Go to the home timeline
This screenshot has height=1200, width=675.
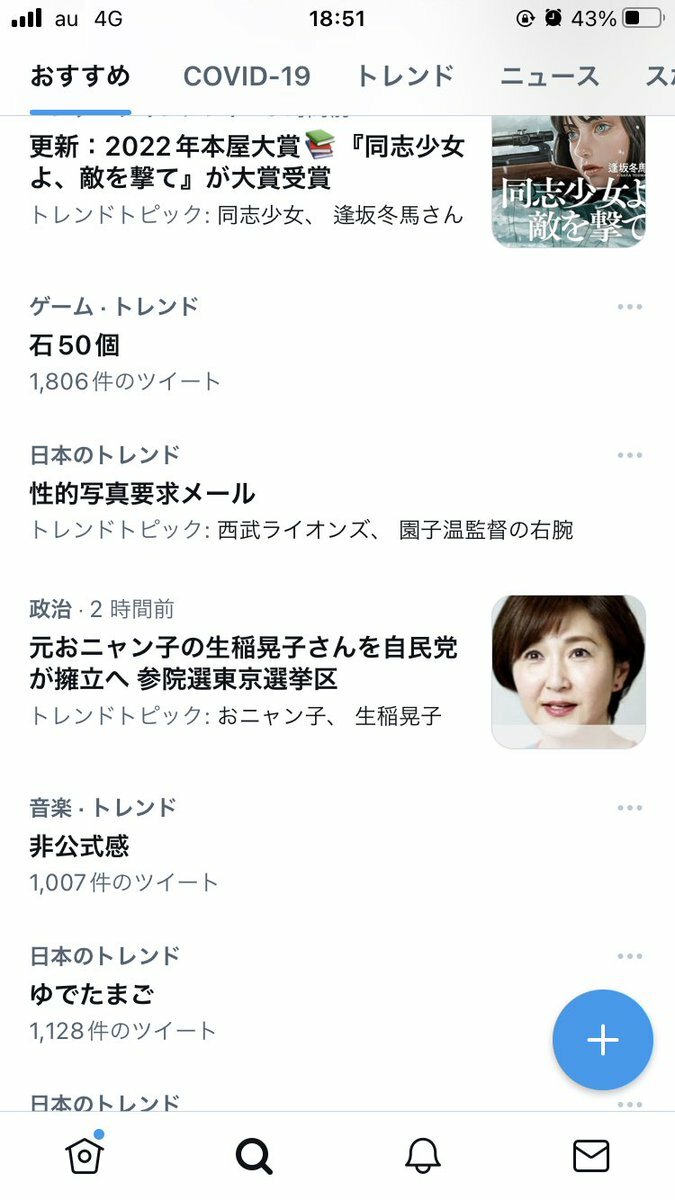[84, 1155]
